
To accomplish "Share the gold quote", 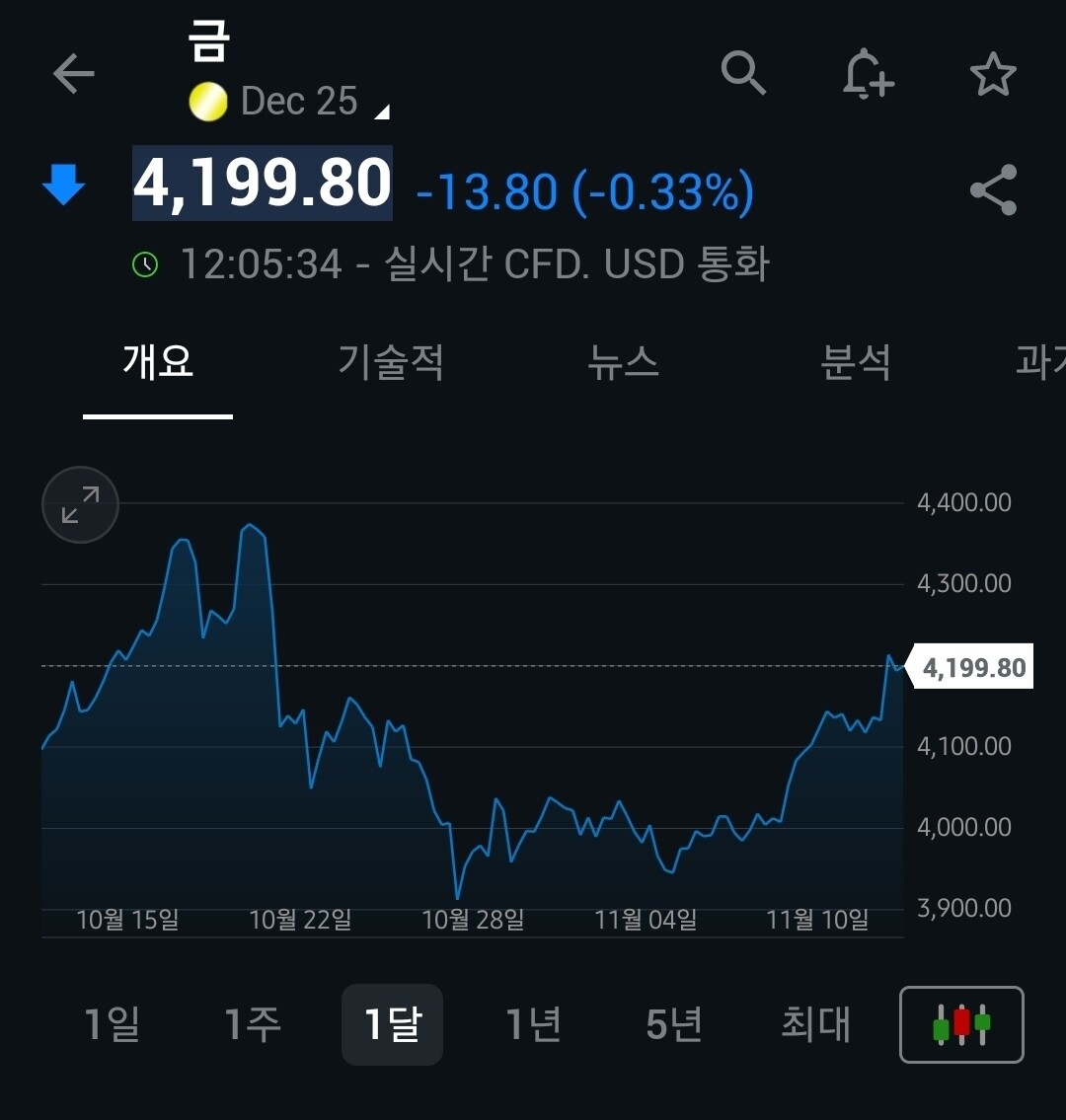I will [993, 190].
